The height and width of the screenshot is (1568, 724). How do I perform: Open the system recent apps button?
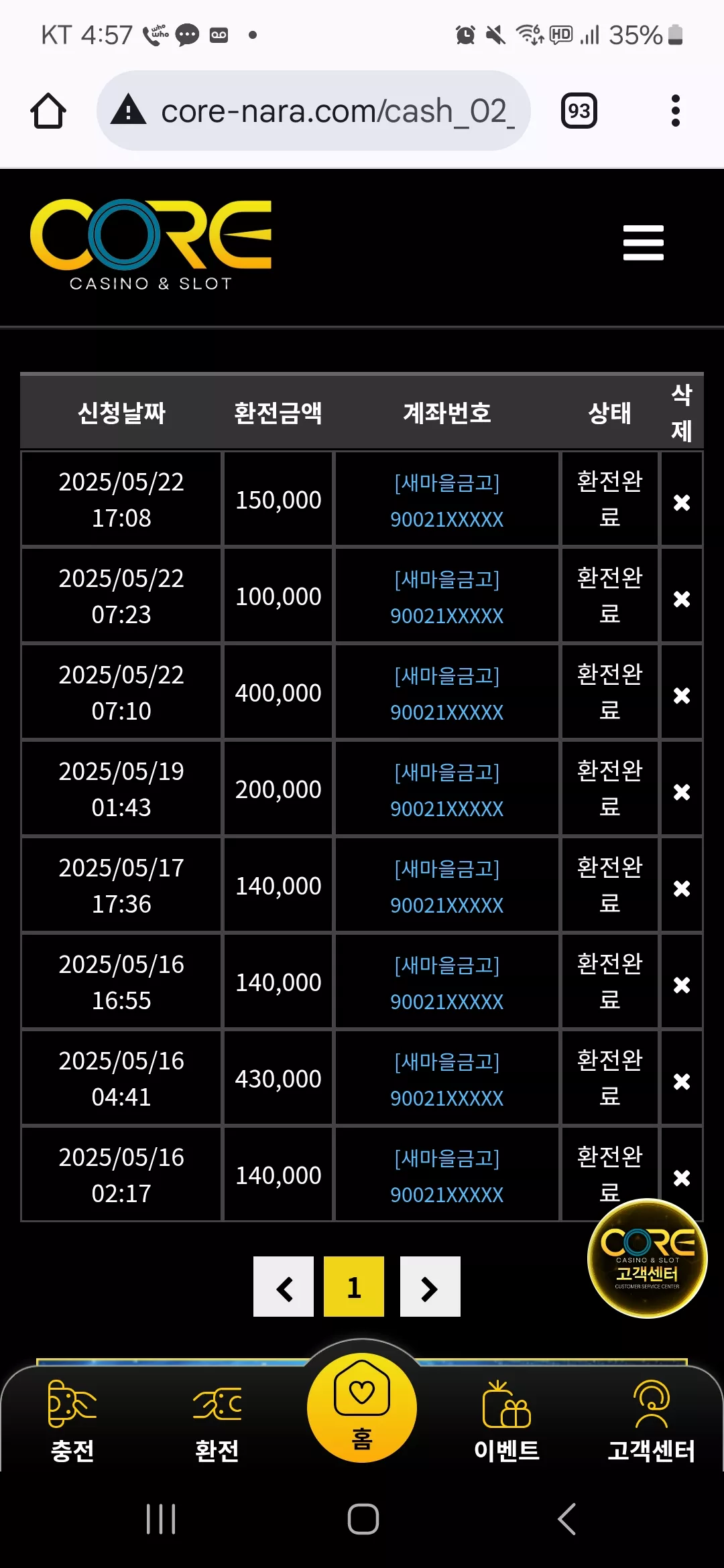click(x=161, y=1518)
